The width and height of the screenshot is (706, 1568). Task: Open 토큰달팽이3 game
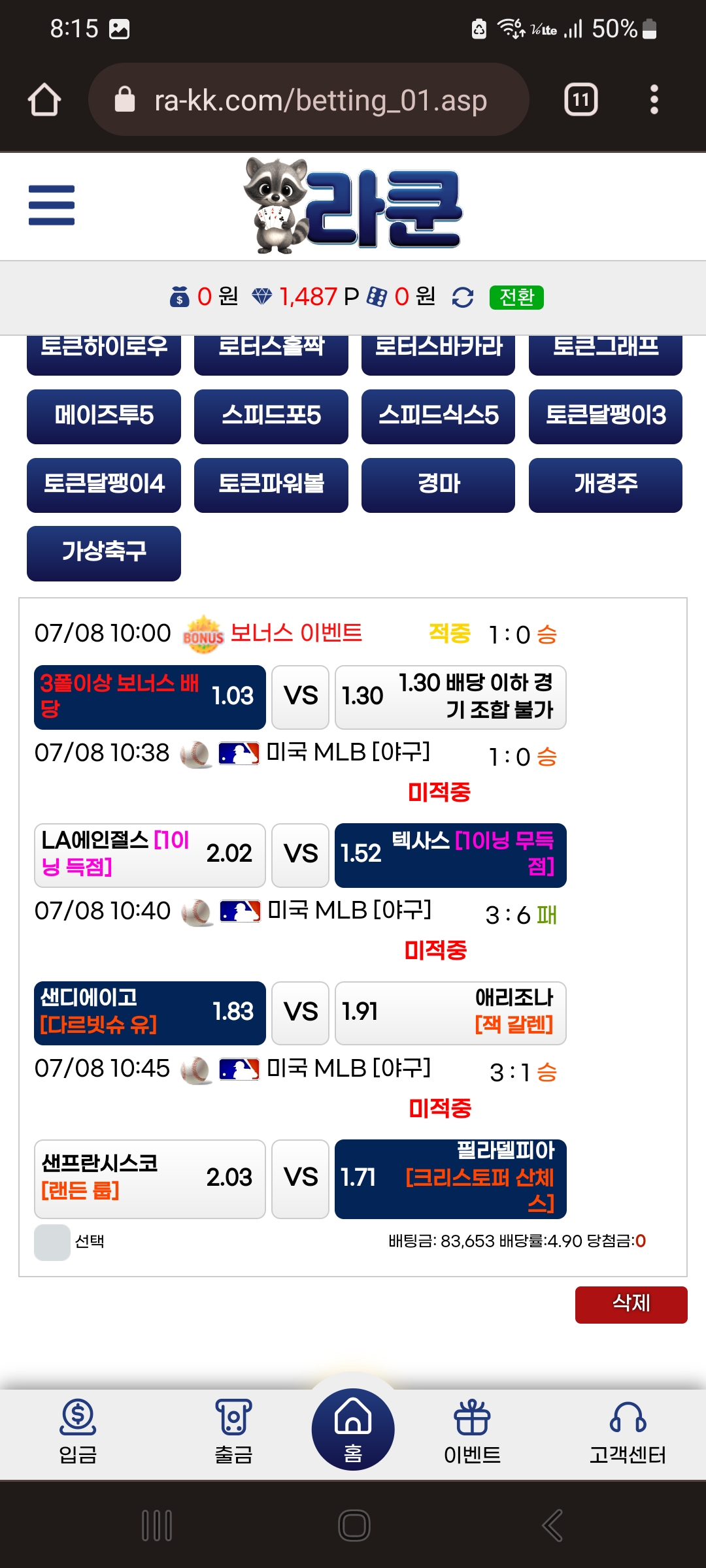[x=605, y=416]
